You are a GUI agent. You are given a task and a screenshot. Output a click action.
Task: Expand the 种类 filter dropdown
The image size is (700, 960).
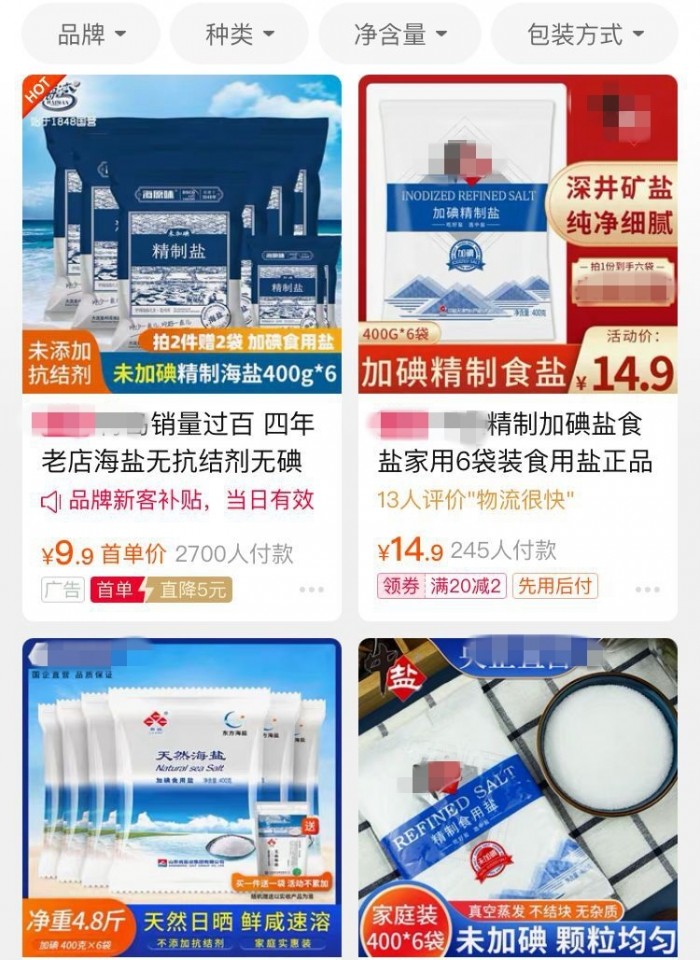pos(239,34)
